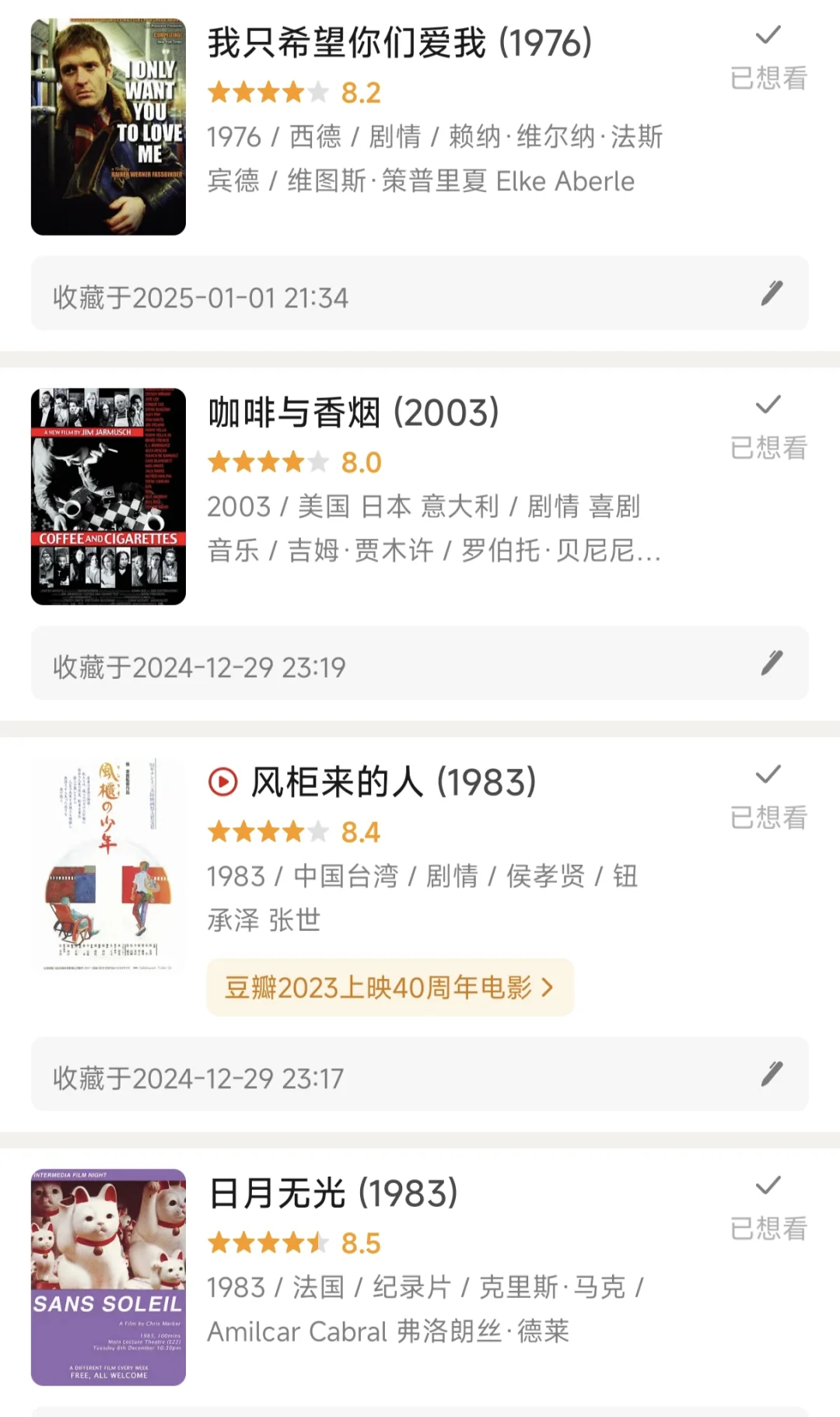840x1417 pixels.
Task: Open the 风柜来的人 (1983) movie entry
Action: [393, 782]
